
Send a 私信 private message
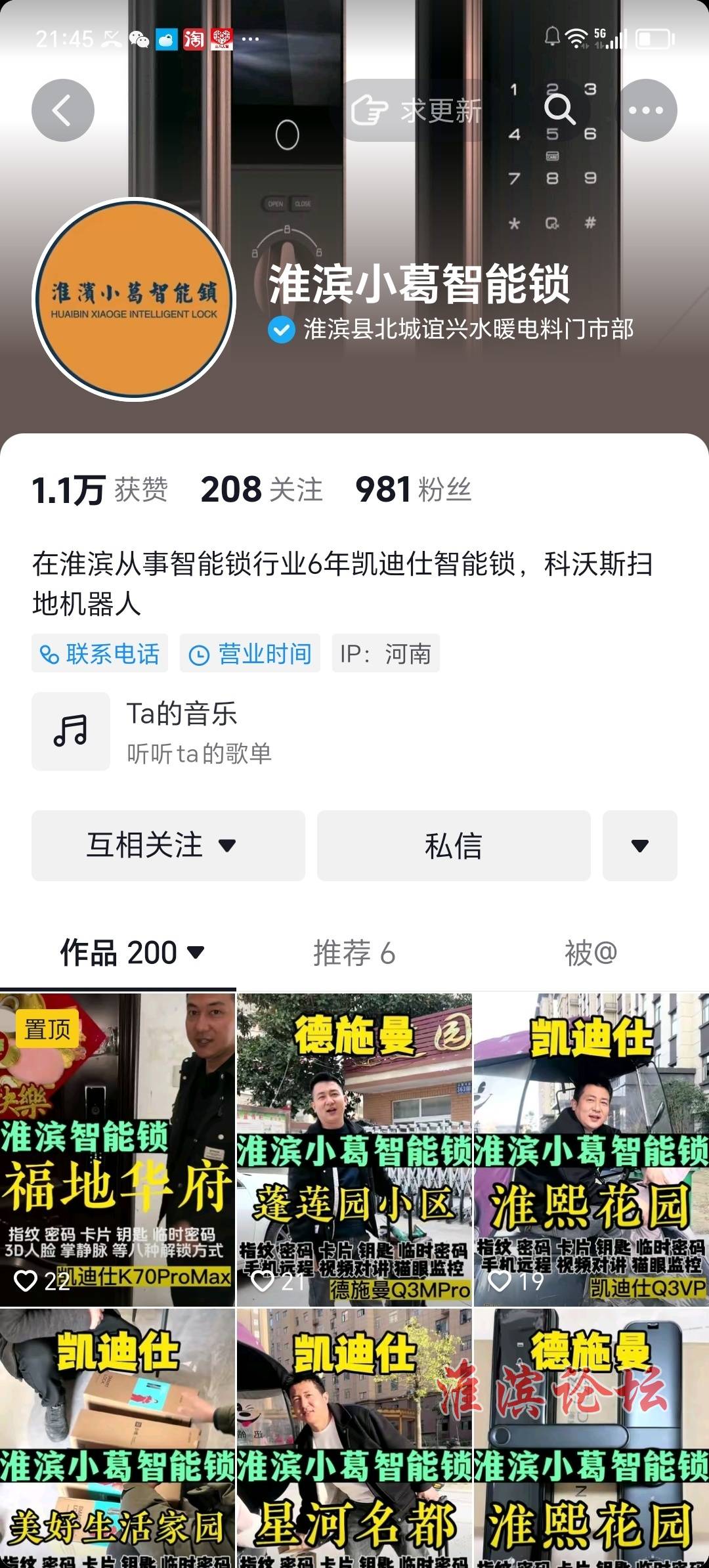pyautogui.click(x=454, y=846)
